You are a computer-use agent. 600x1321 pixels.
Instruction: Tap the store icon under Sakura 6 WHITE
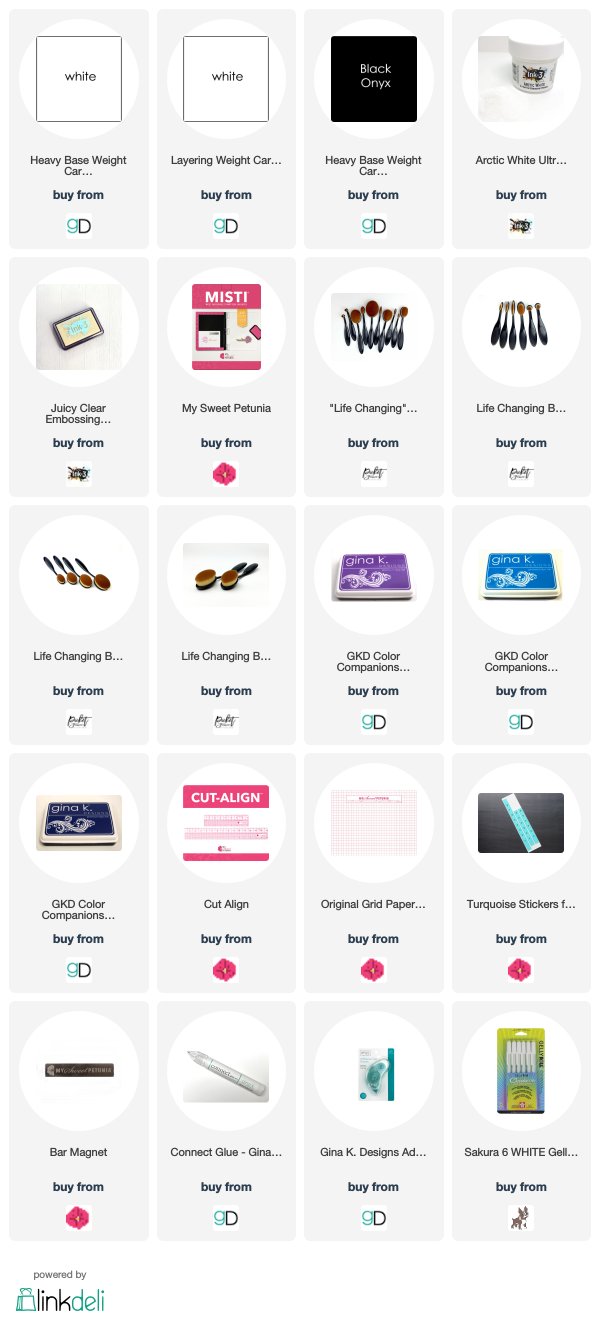coord(521,1217)
